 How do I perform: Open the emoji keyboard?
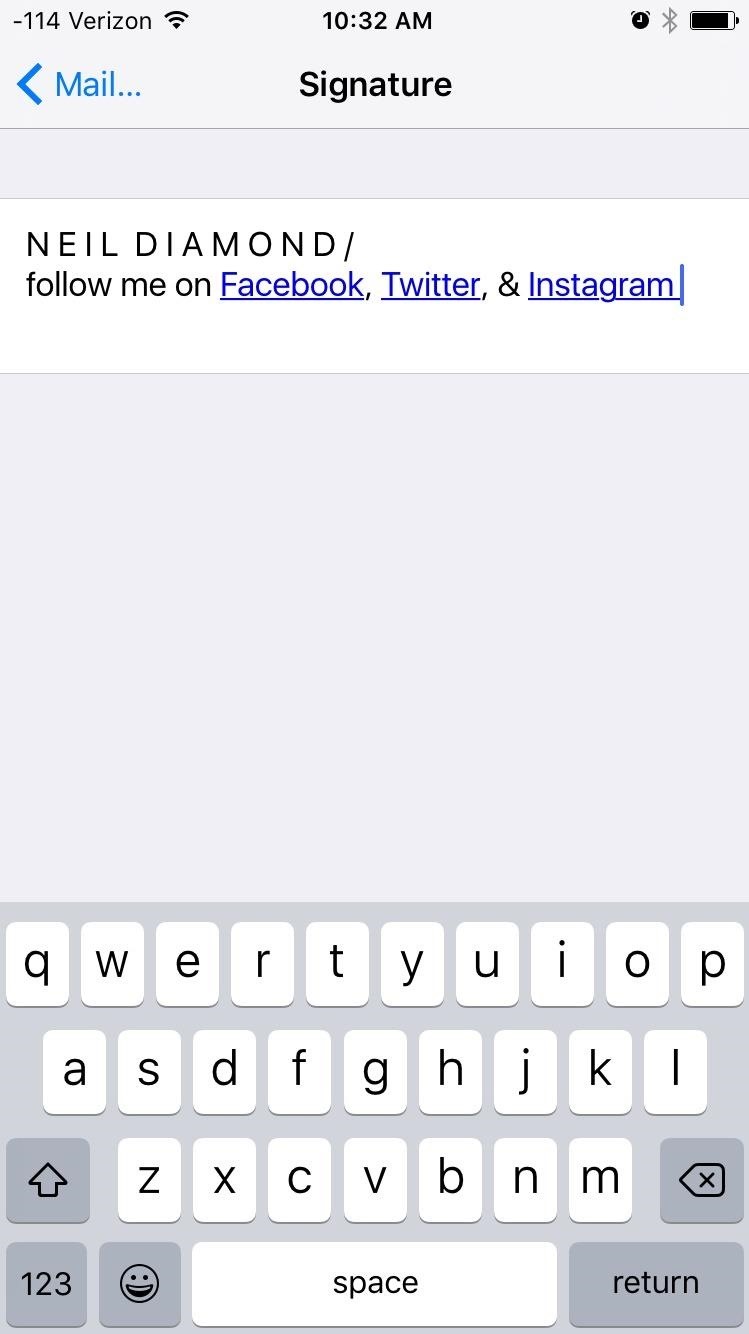pyautogui.click(x=139, y=1283)
